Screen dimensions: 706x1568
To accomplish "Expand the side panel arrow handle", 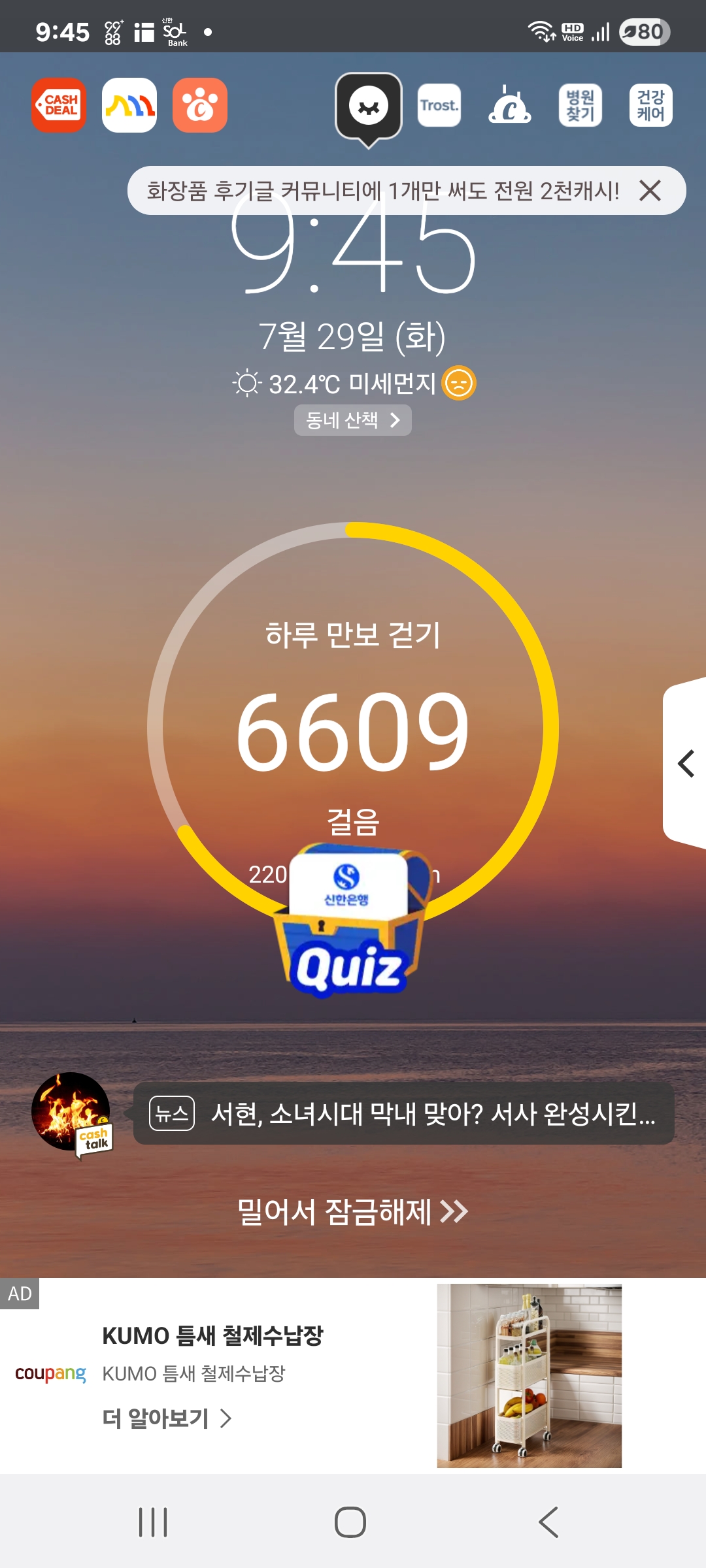I will (685, 763).
